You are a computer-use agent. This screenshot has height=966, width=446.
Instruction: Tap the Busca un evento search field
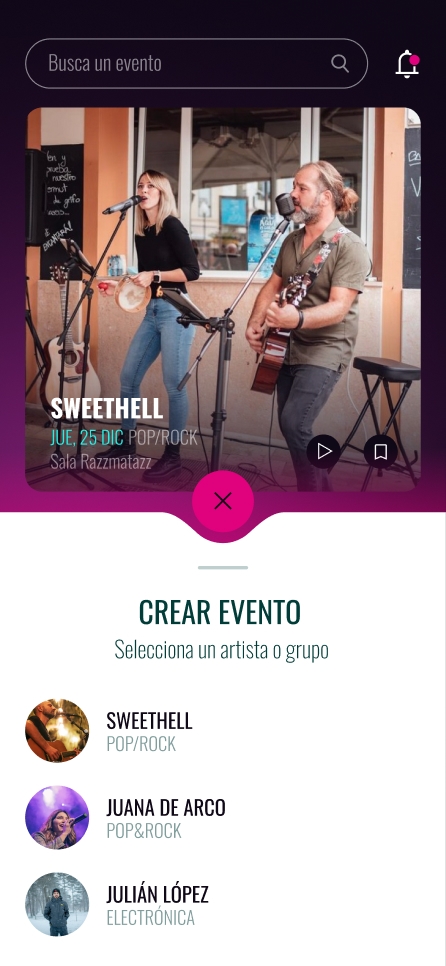coord(196,63)
